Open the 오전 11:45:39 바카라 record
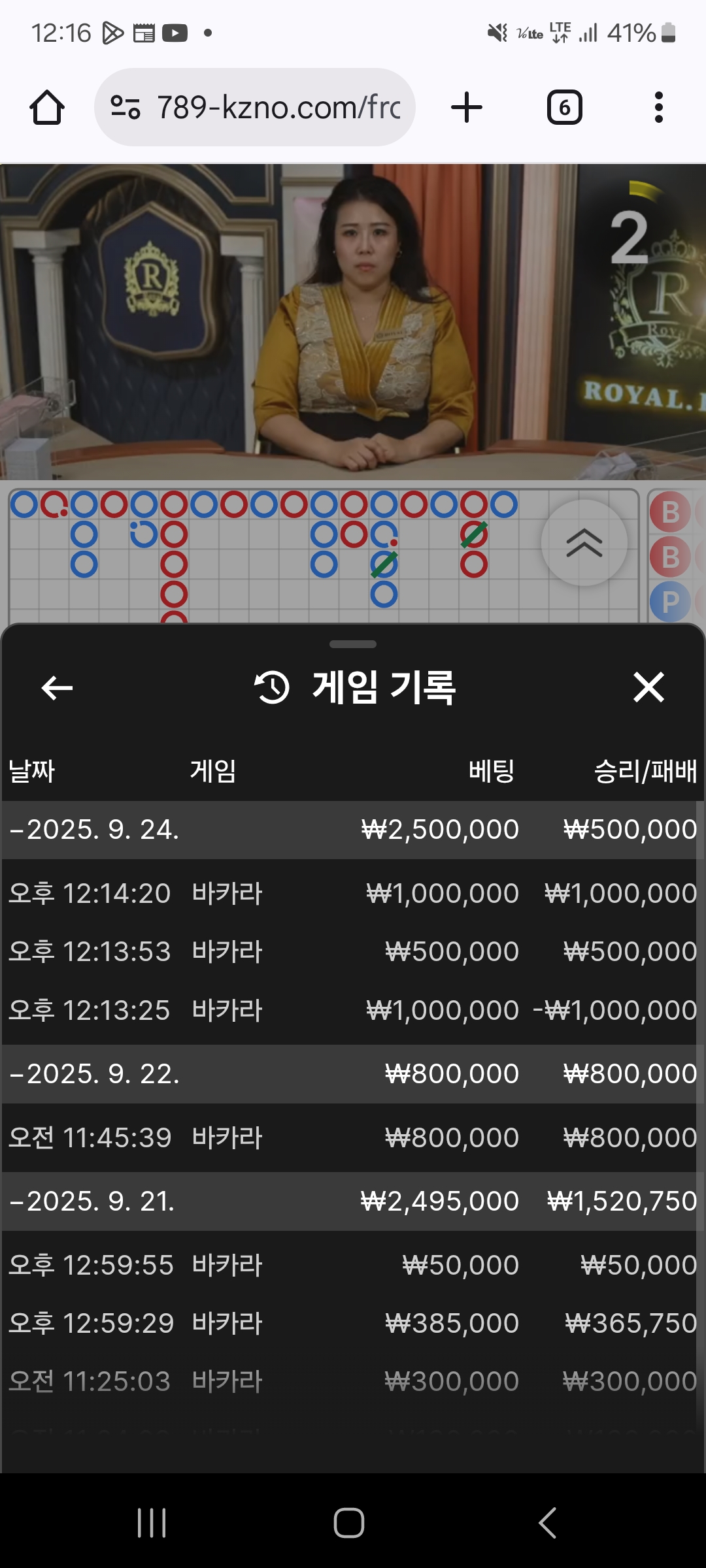The image size is (706, 1568). pos(353,1137)
